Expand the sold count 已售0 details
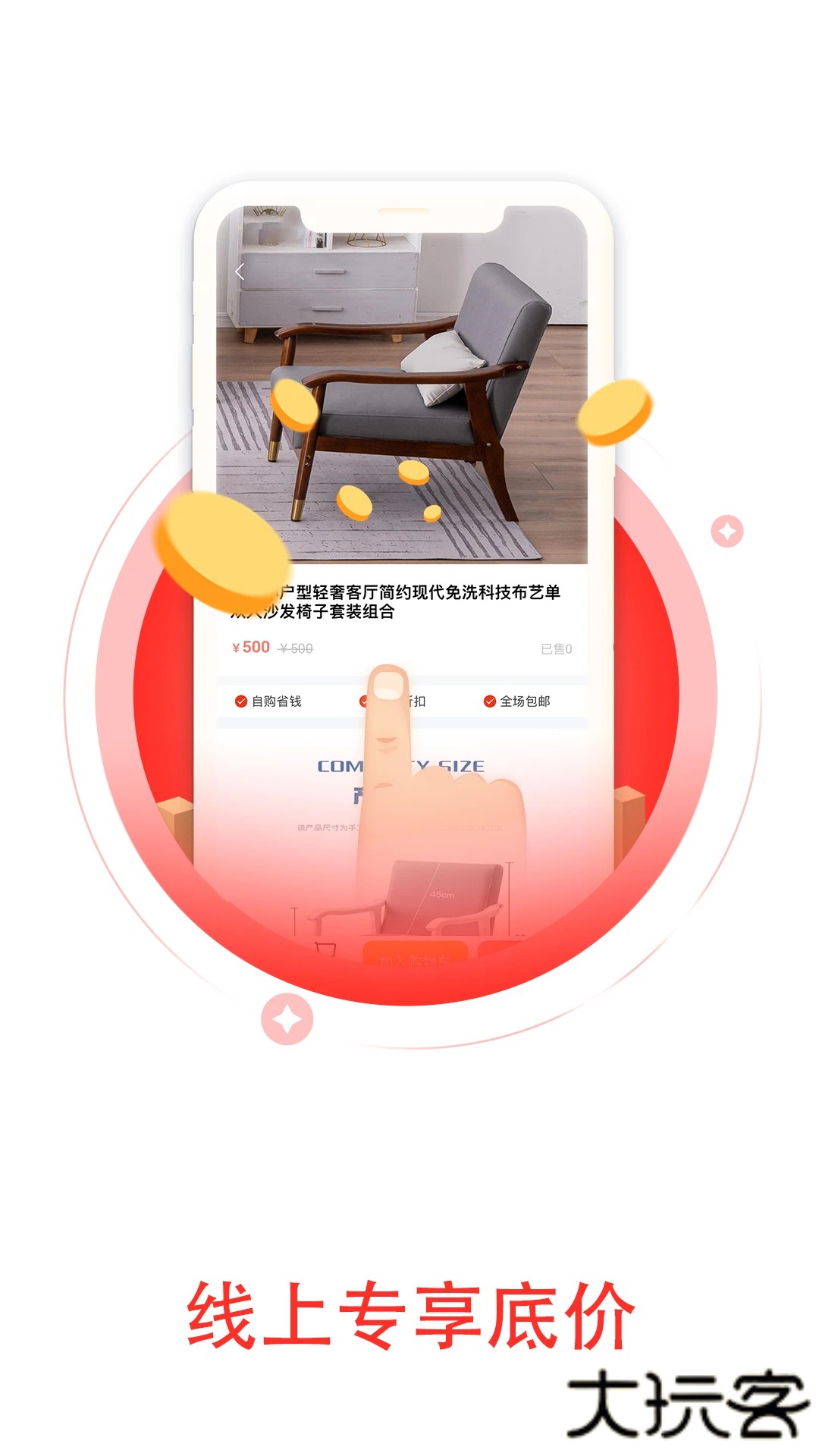Screen dimensions: 819x1456 point(554,647)
